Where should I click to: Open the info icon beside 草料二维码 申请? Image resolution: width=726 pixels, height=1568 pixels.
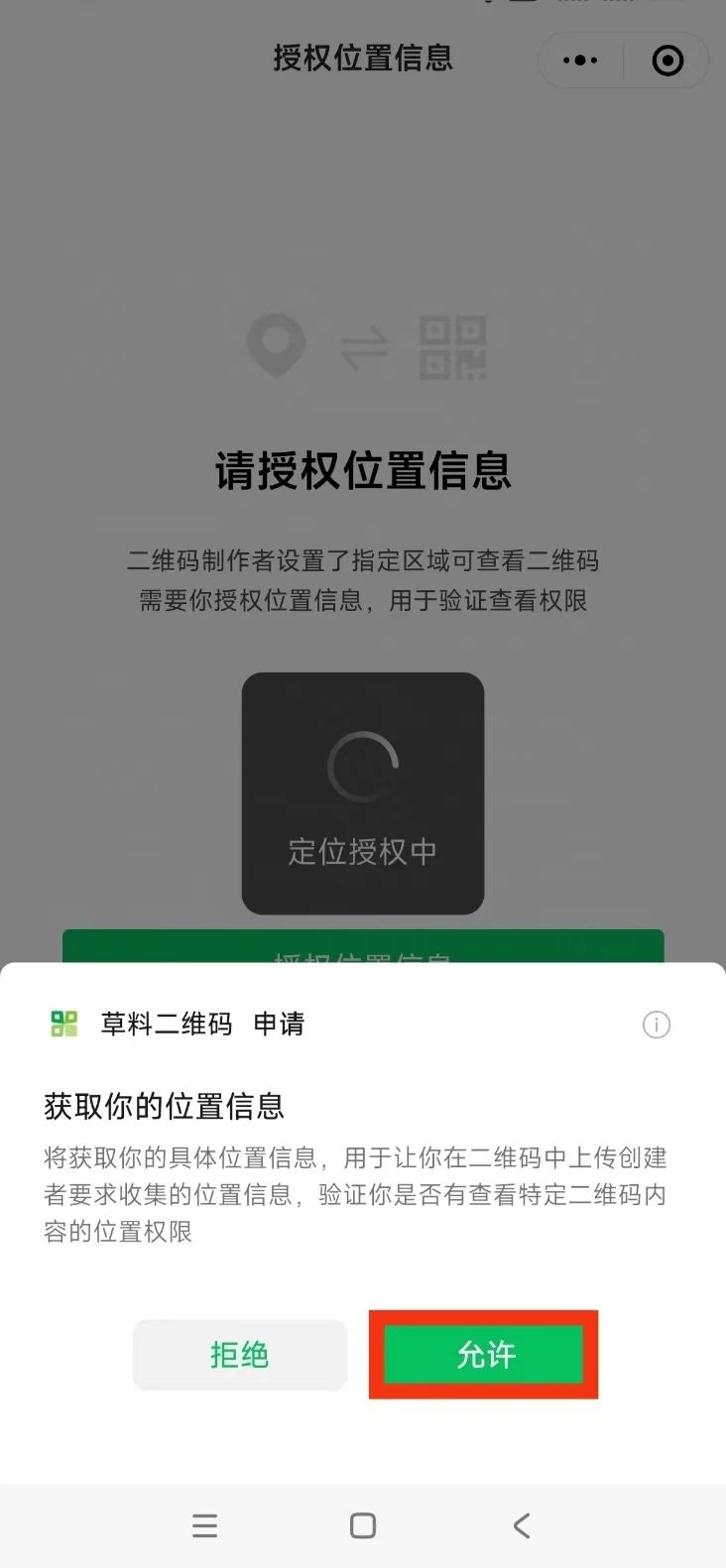(x=657, y=1025)
